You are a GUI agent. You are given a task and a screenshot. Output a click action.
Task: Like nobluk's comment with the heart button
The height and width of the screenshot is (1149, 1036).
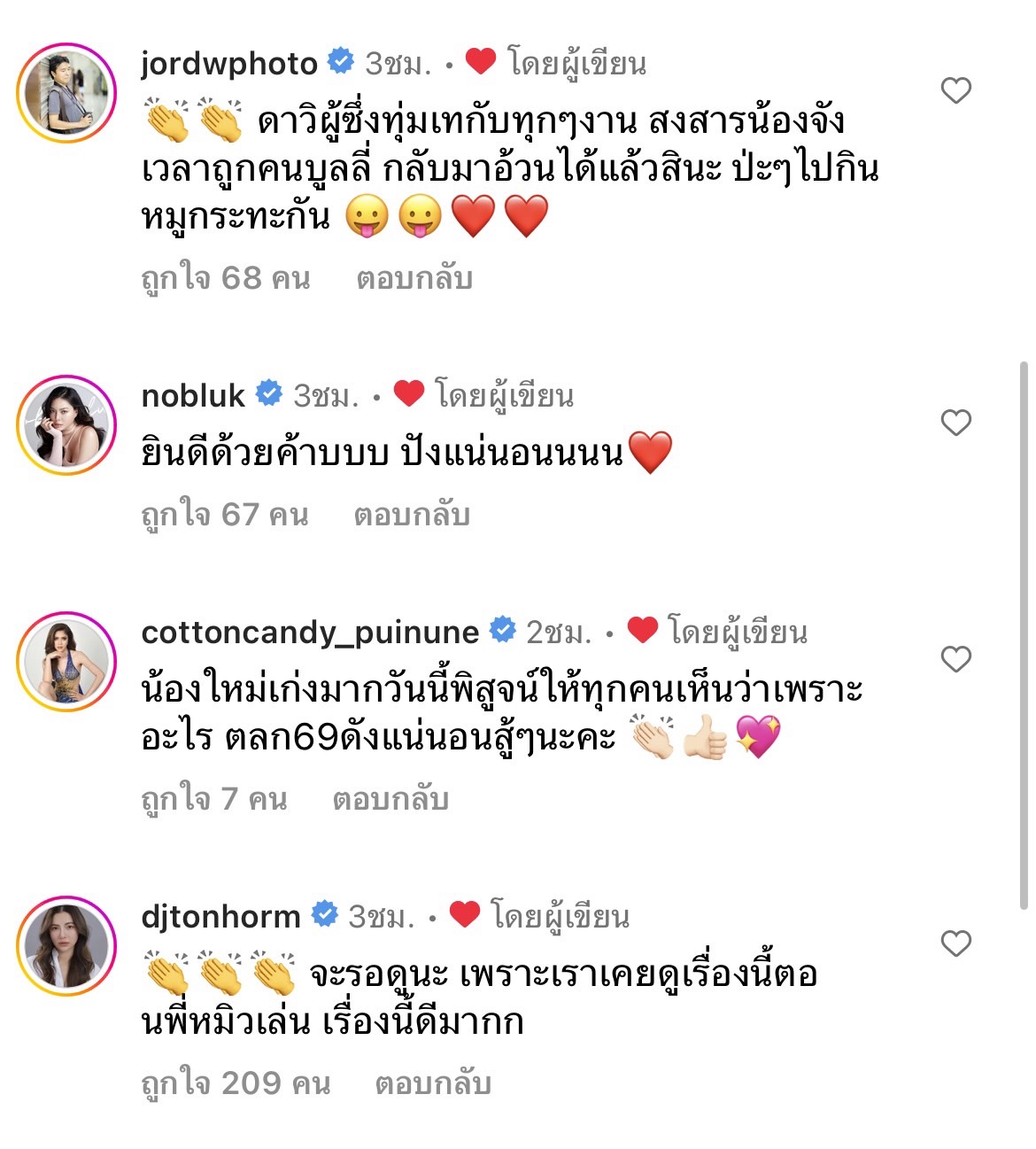tap(955, 423)
